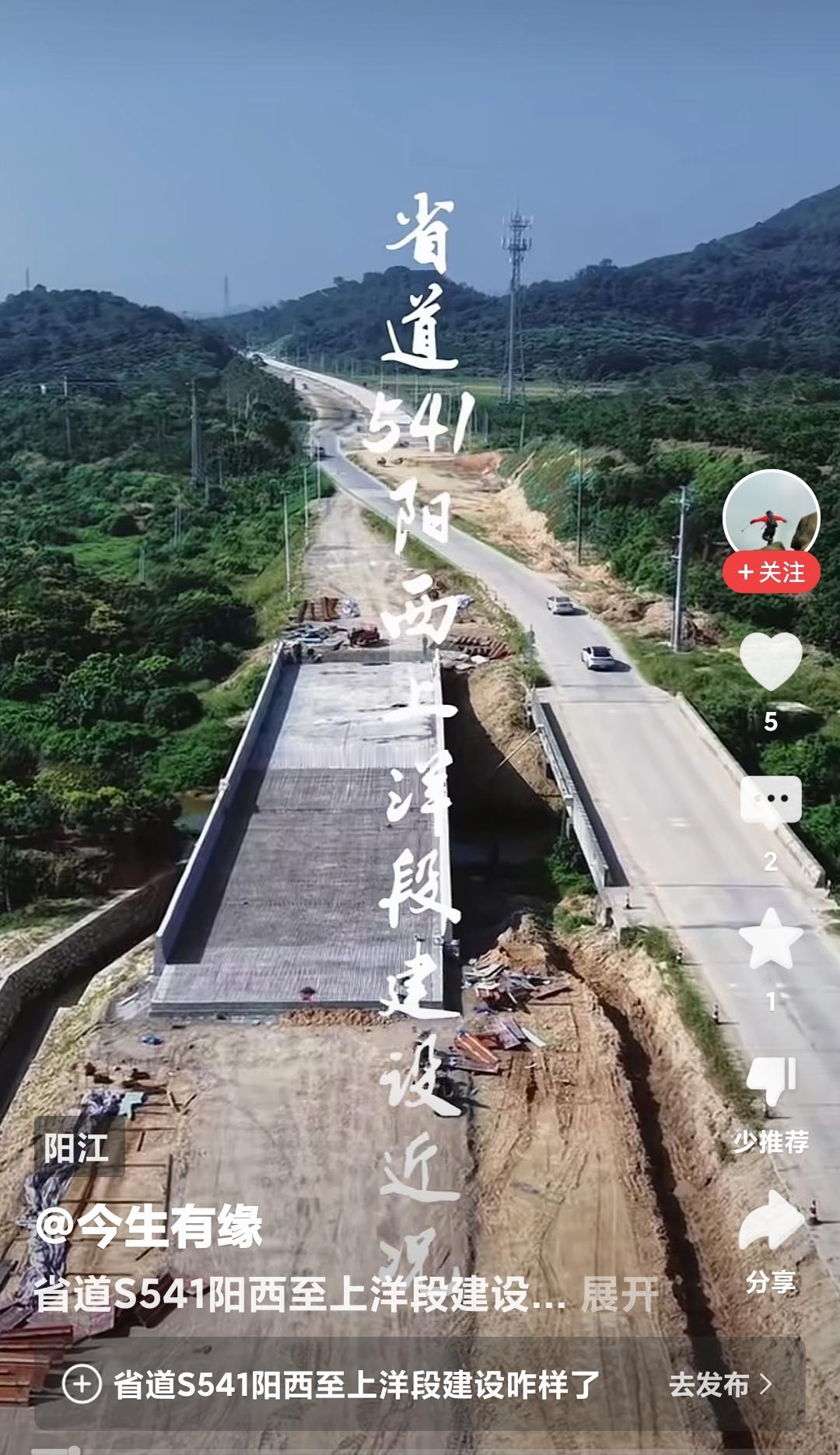Follow the creator with 关注 button

[x=771, y=573]
